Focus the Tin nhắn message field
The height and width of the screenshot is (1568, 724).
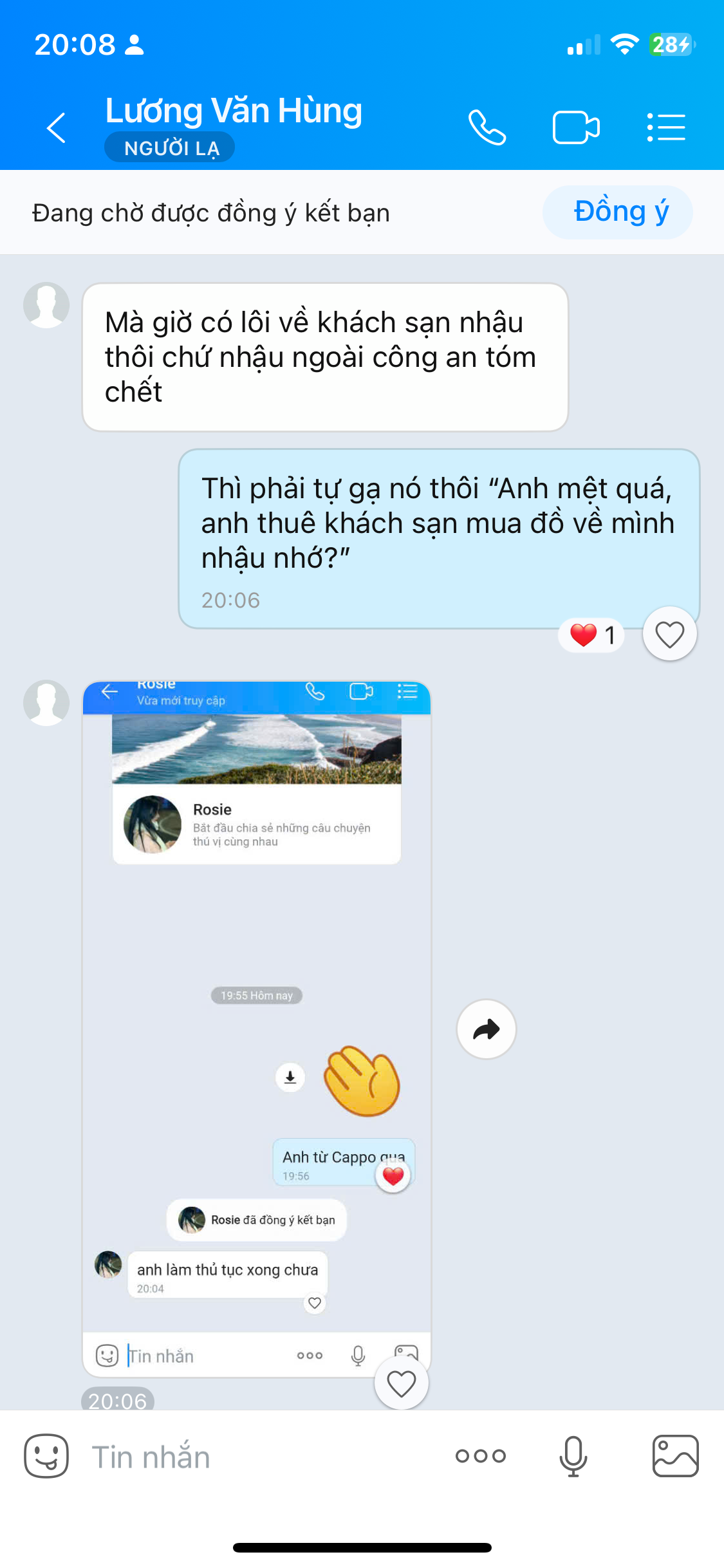tap(257, 1457)
